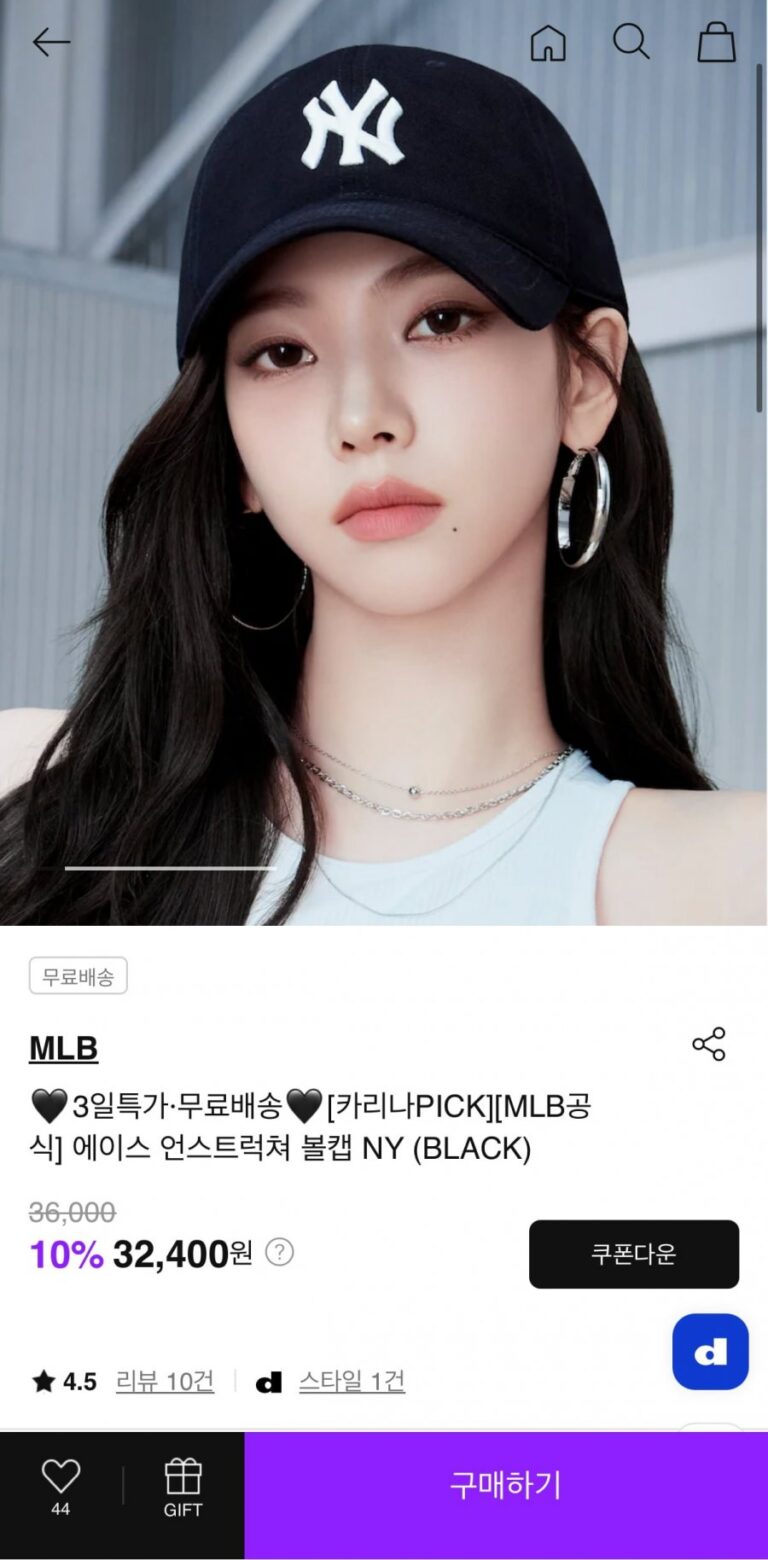Tap the blue floating d button

[710, 1352]
